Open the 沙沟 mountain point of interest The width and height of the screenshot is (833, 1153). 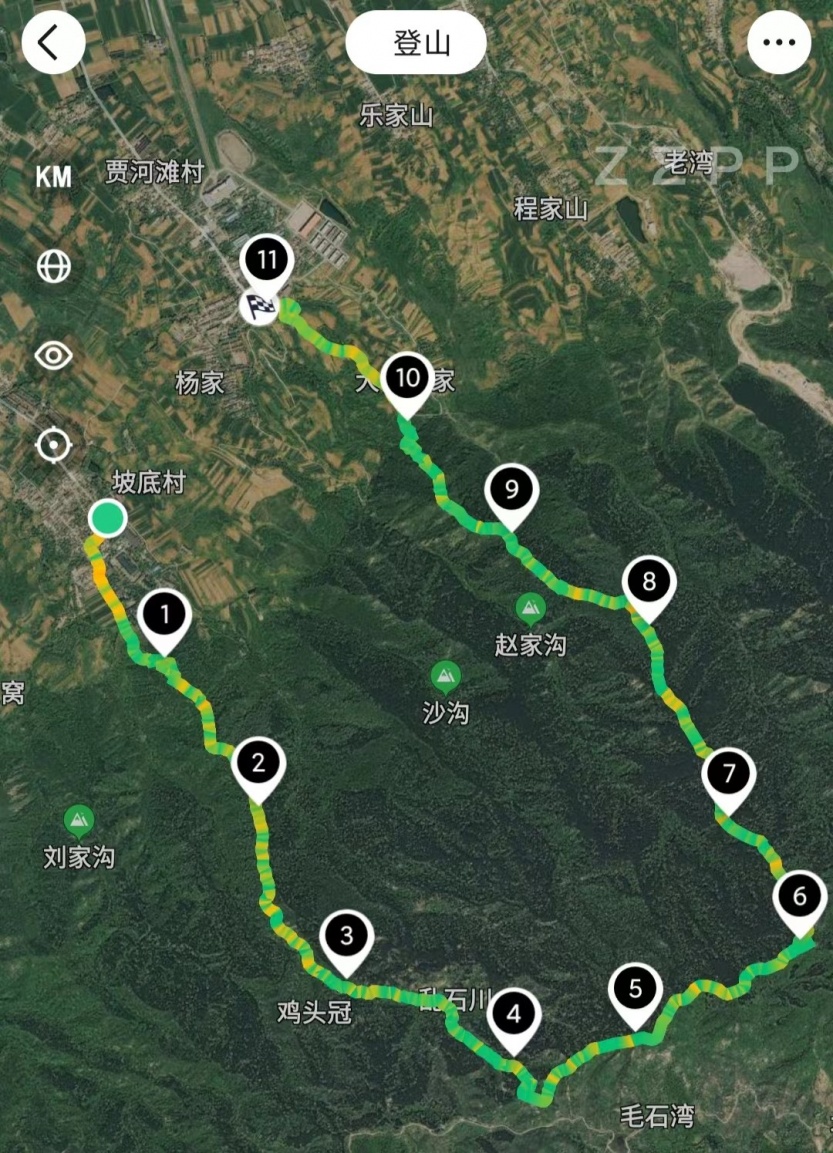[x=445, y=677]
